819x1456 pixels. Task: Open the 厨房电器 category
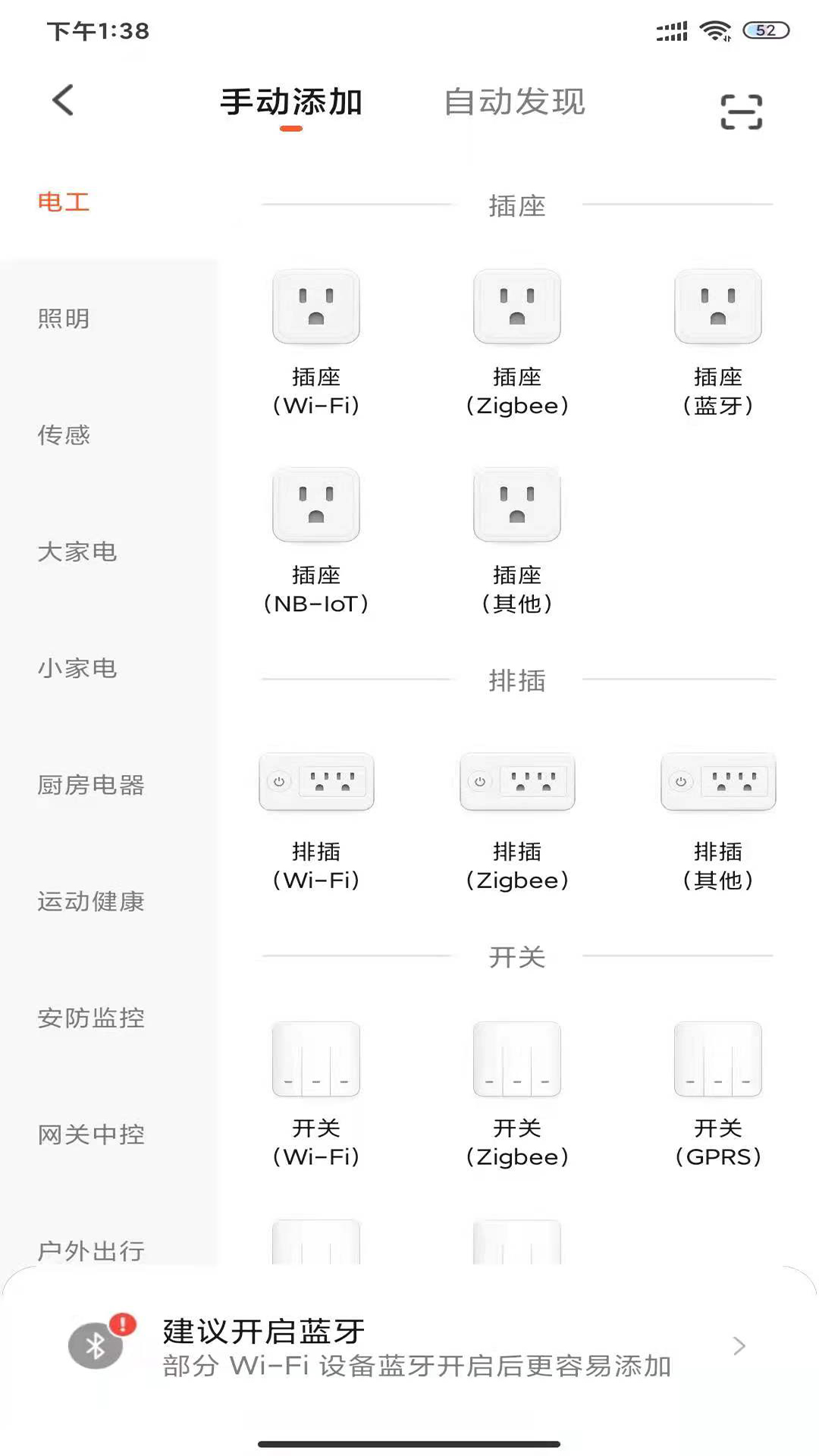[91, 786]
